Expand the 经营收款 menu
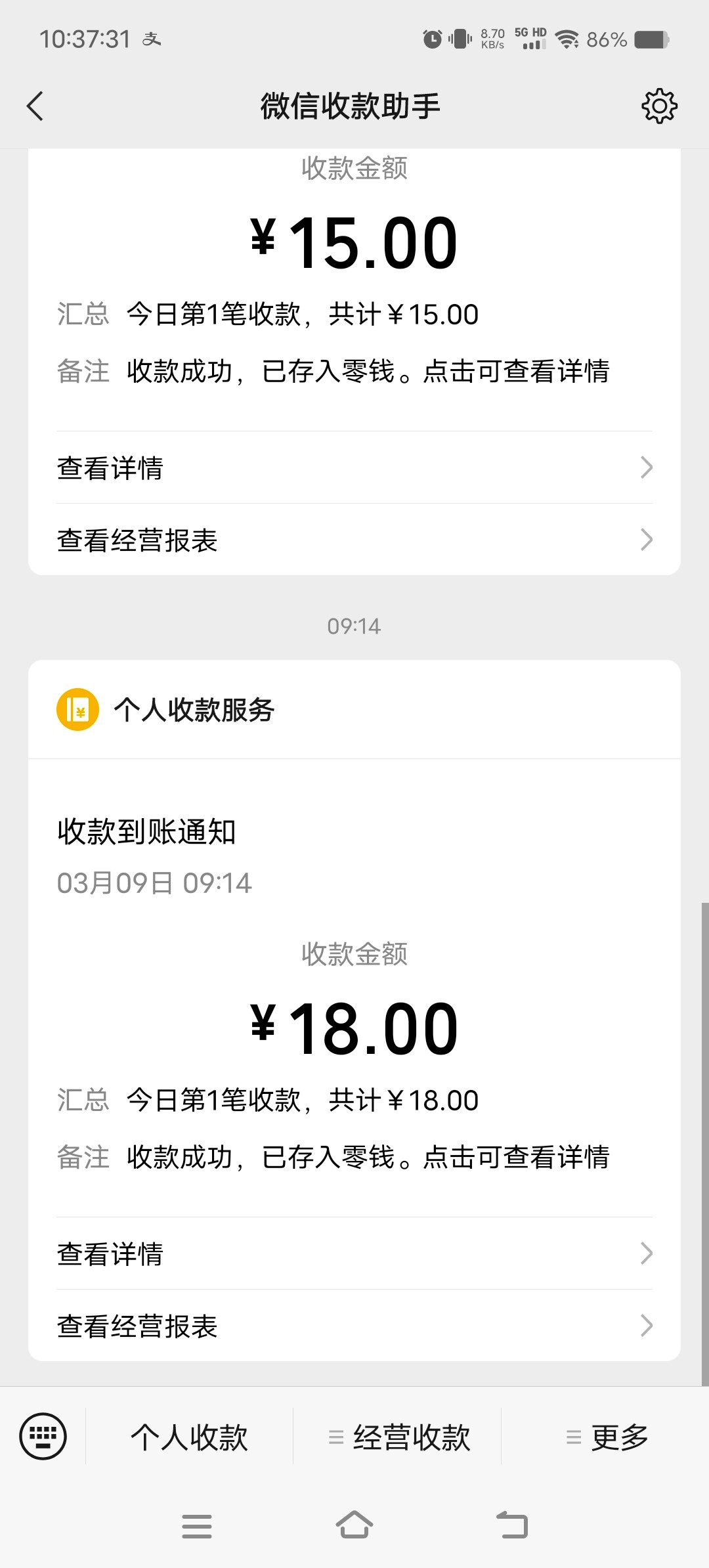The image size is (709, 1568). (398, 1437)
